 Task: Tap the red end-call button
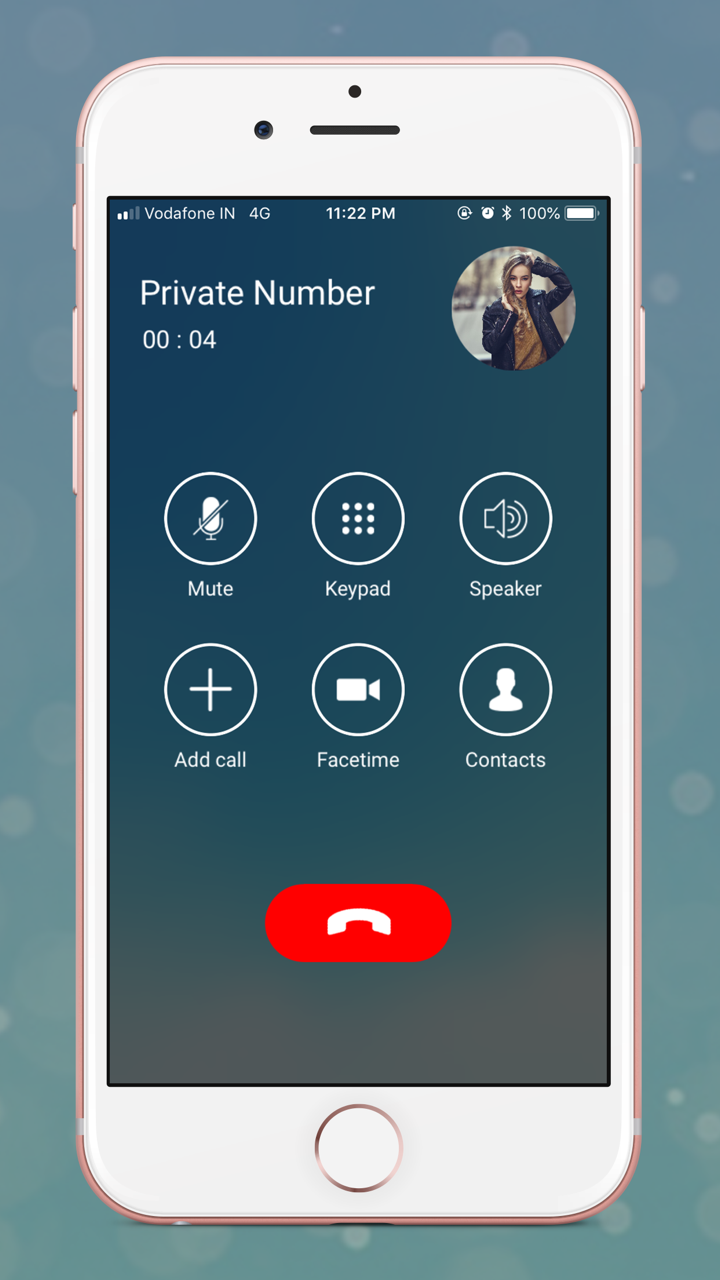[358, 923]
